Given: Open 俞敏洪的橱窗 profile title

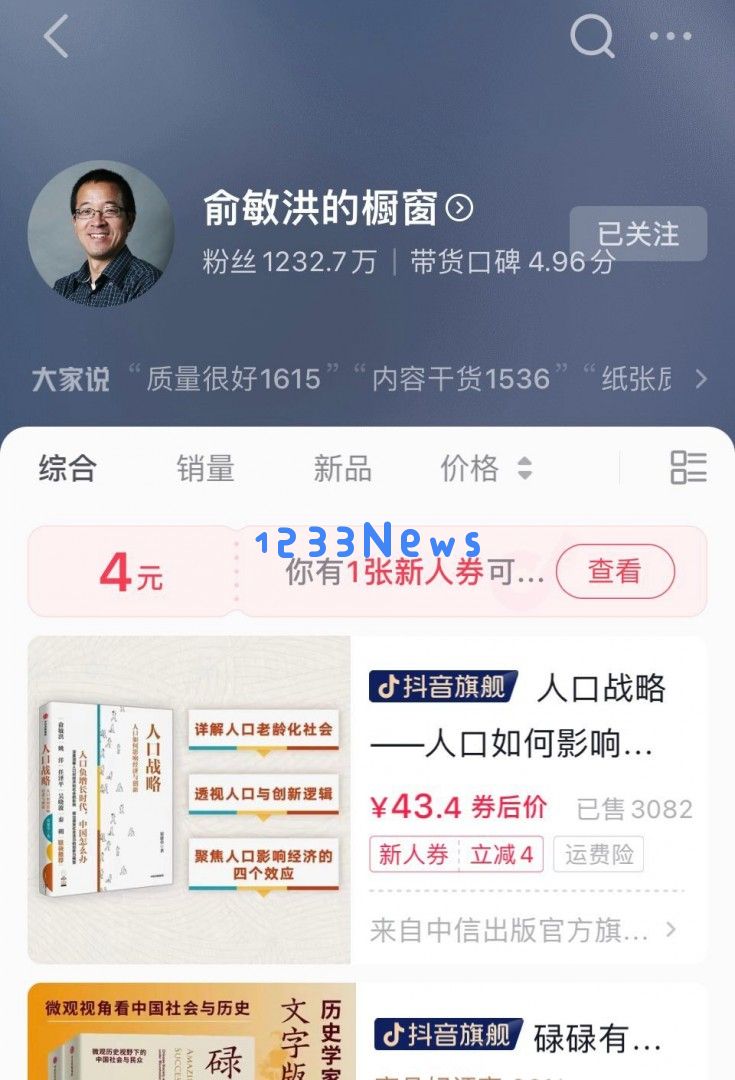Looking at the screenshot, I should click(x=337, y=208).
